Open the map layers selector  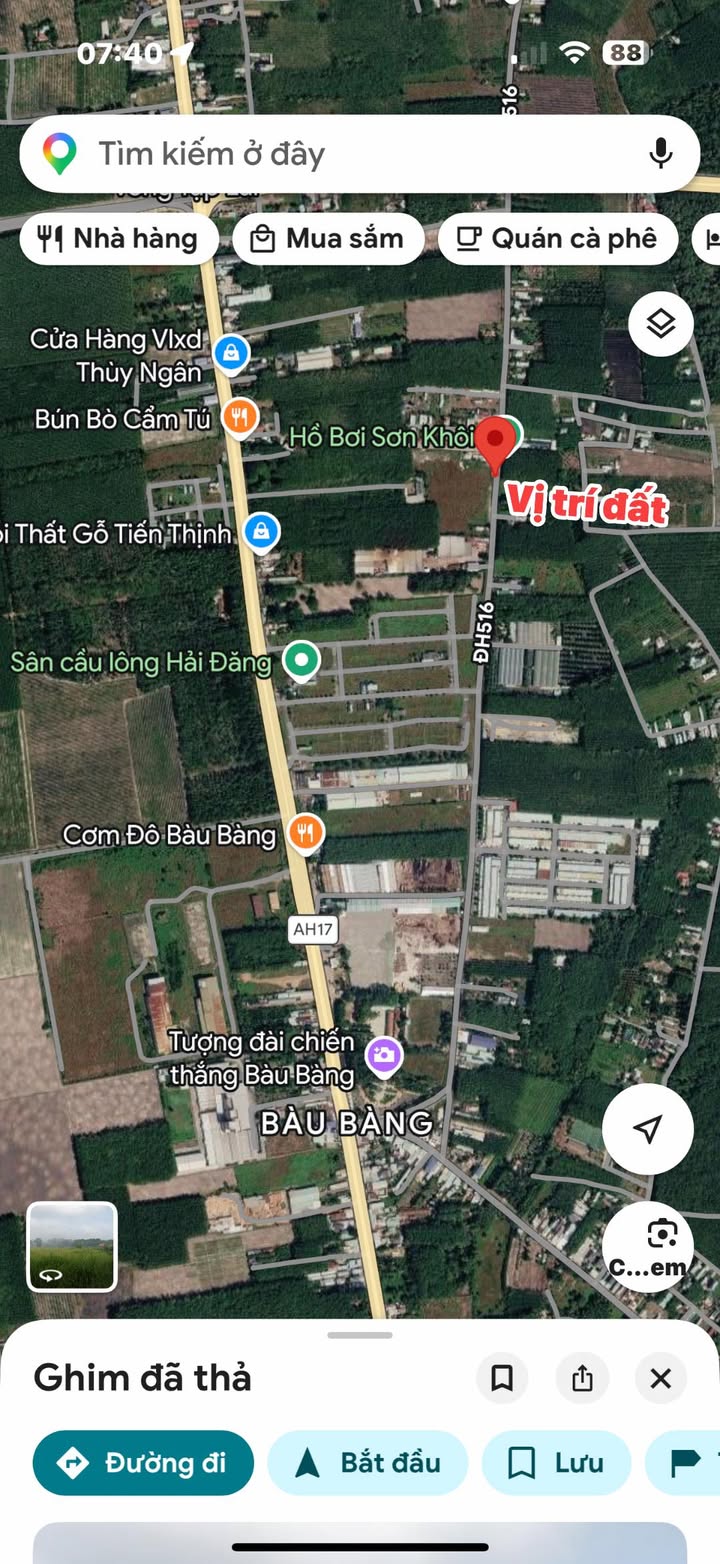(661, 324)
